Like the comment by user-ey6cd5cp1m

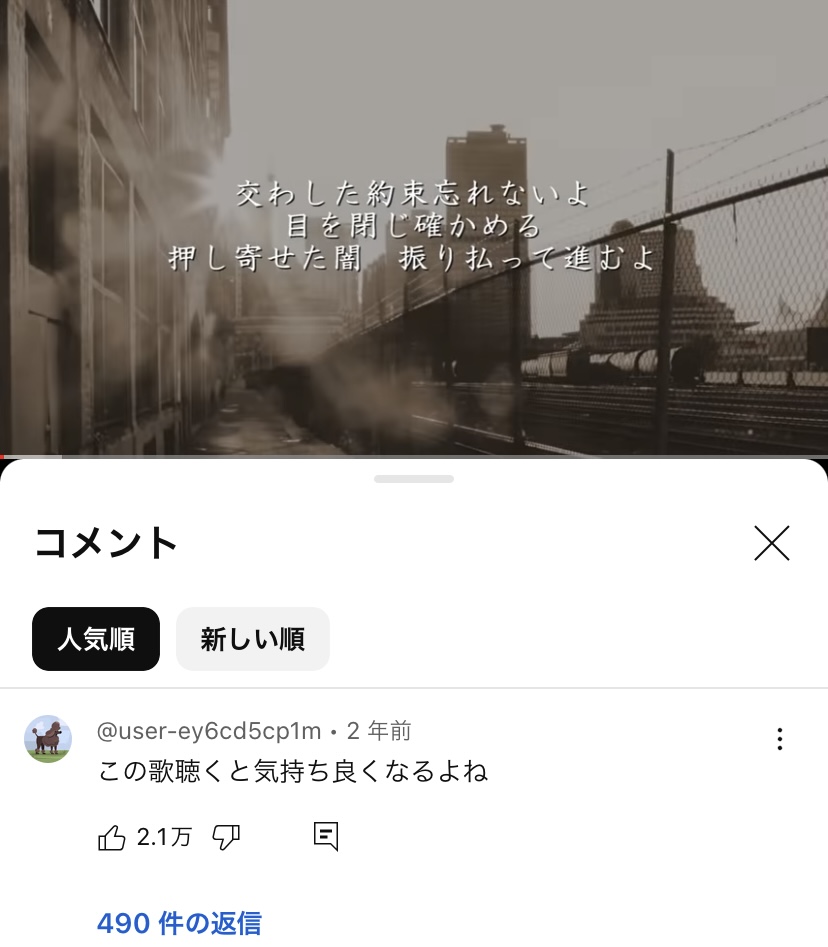(112, 837)
